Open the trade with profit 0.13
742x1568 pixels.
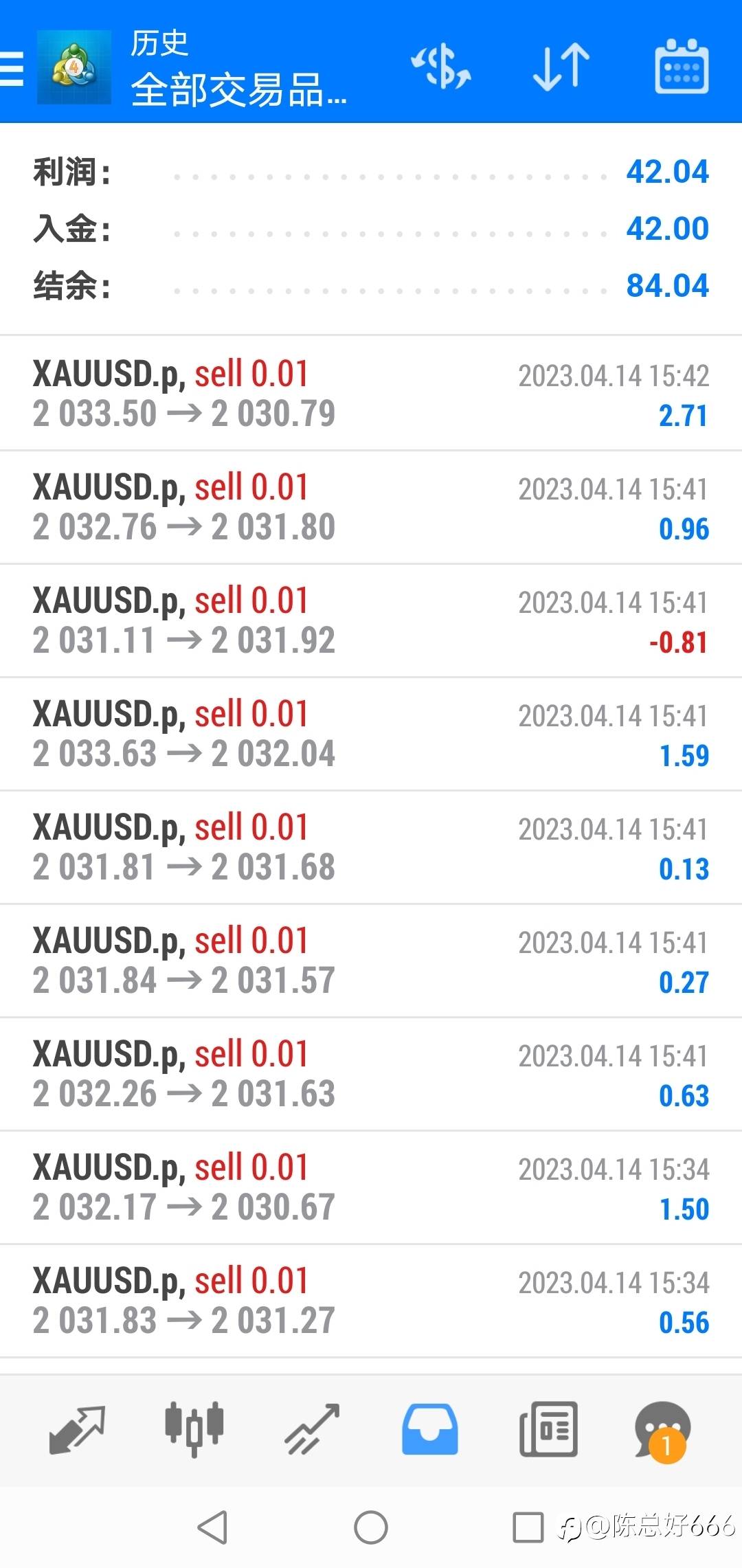[x=371, y=848]
